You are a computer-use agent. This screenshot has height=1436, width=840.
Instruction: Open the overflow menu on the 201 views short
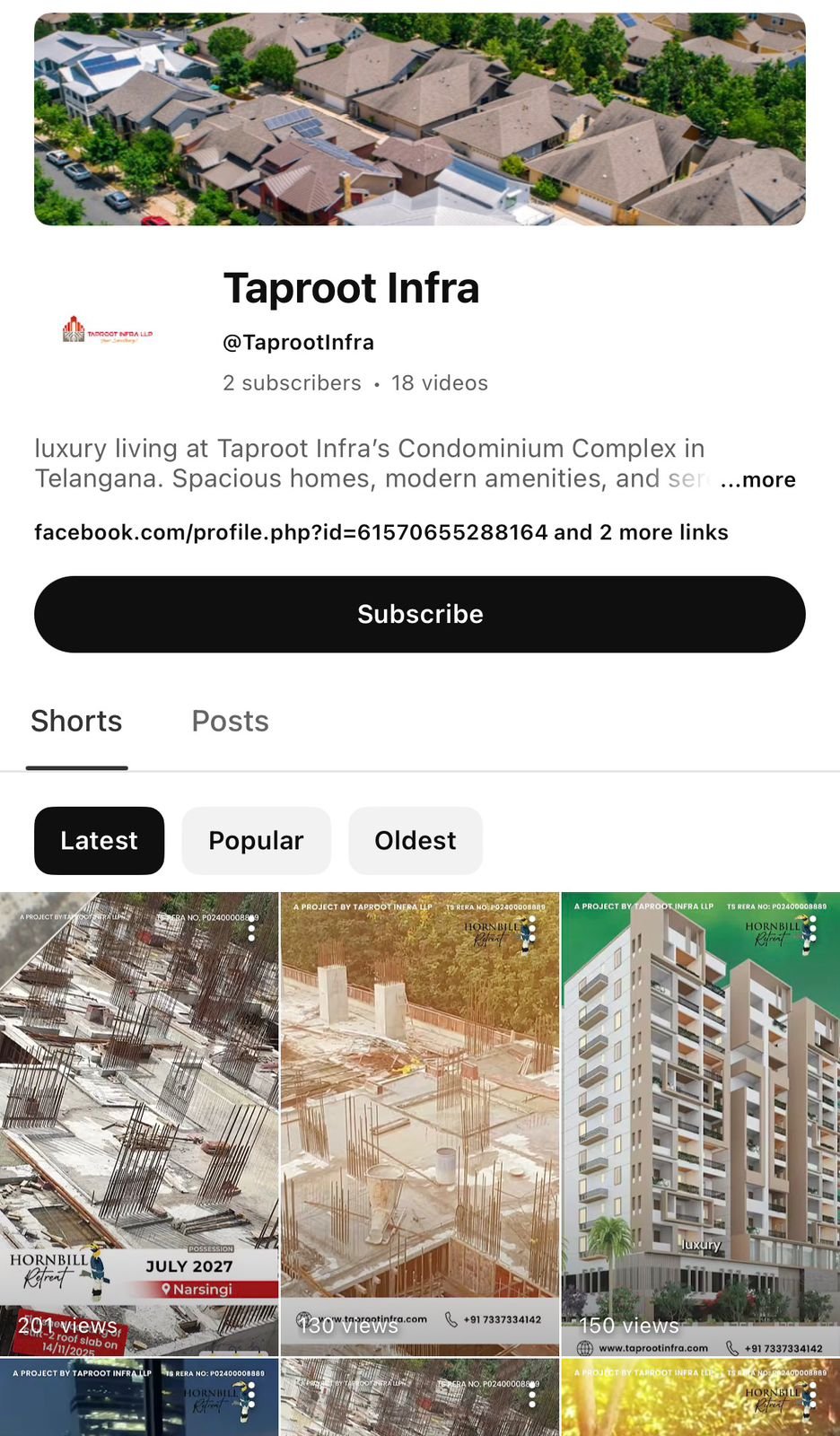click(x=251, y=931)
